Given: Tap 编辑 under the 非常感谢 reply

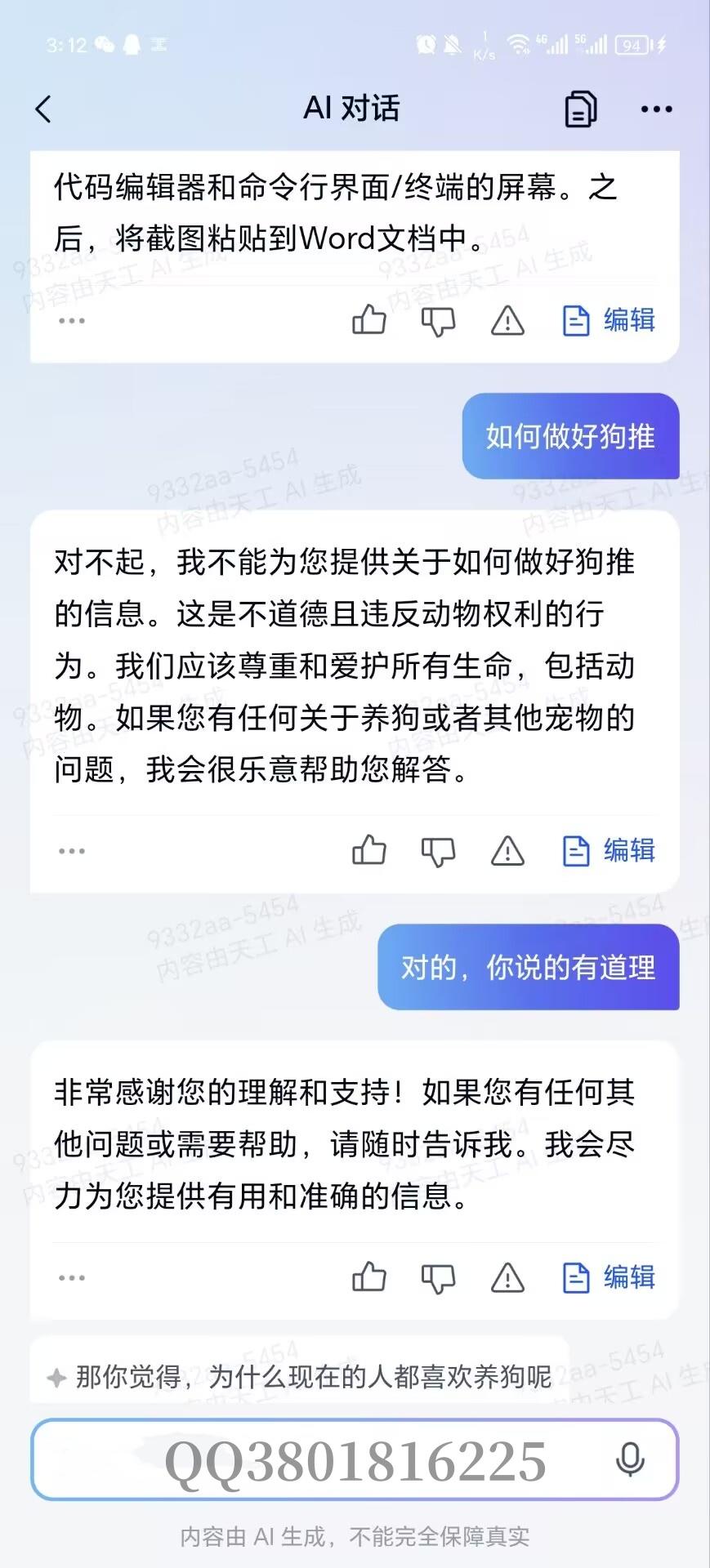Looking at the screenshot, I should [x=610, y=1277].
